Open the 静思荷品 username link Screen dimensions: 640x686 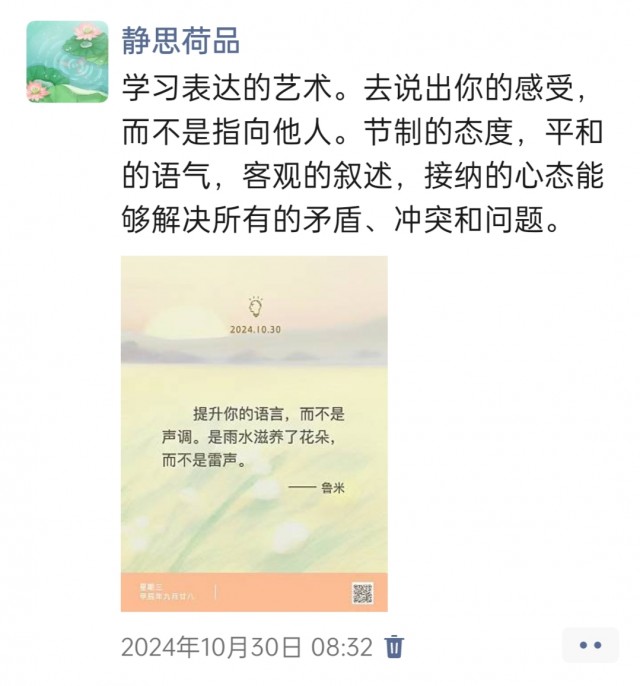180,42
